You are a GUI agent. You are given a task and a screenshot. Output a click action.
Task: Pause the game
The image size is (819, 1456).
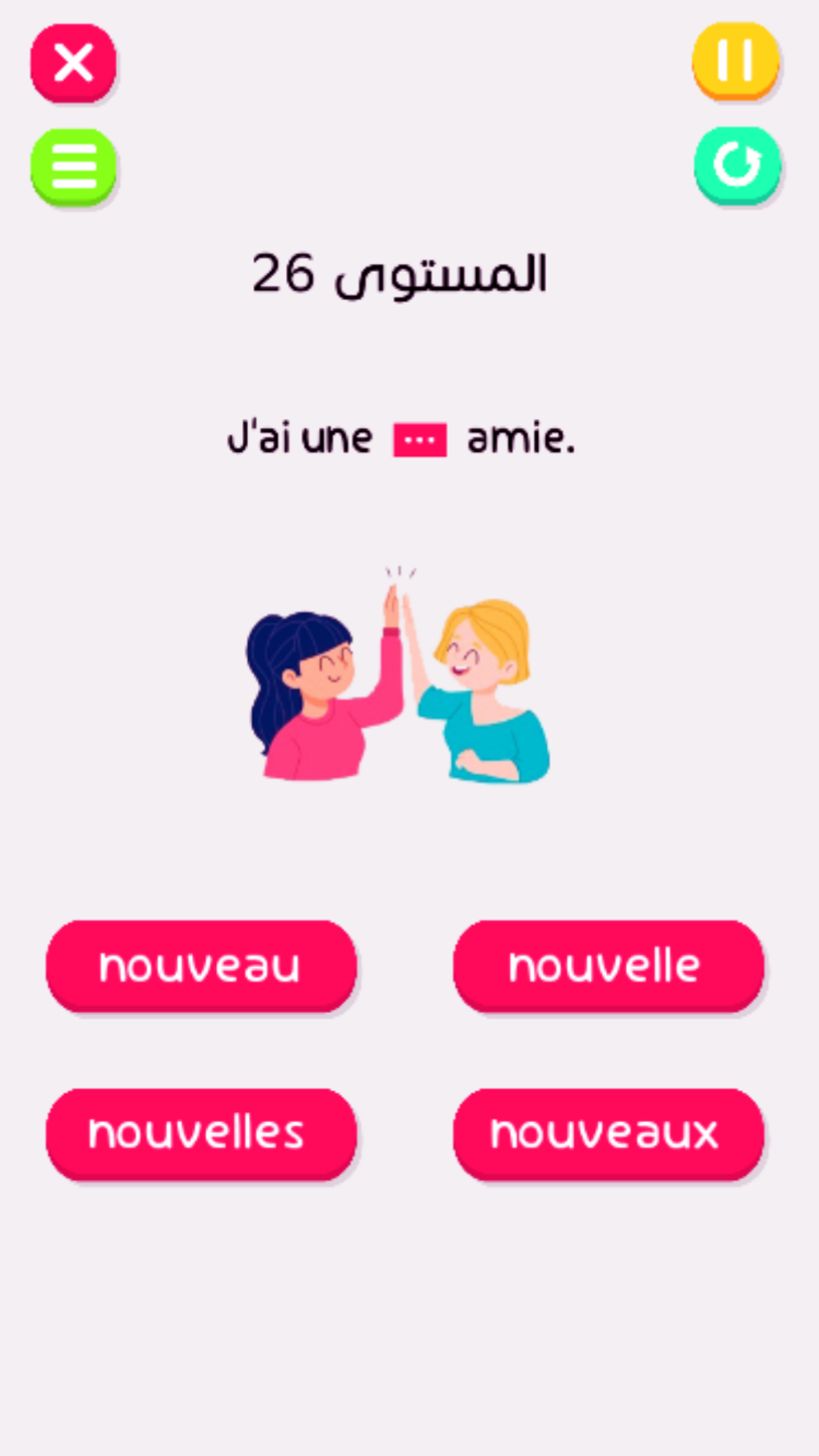click(735, 61)
